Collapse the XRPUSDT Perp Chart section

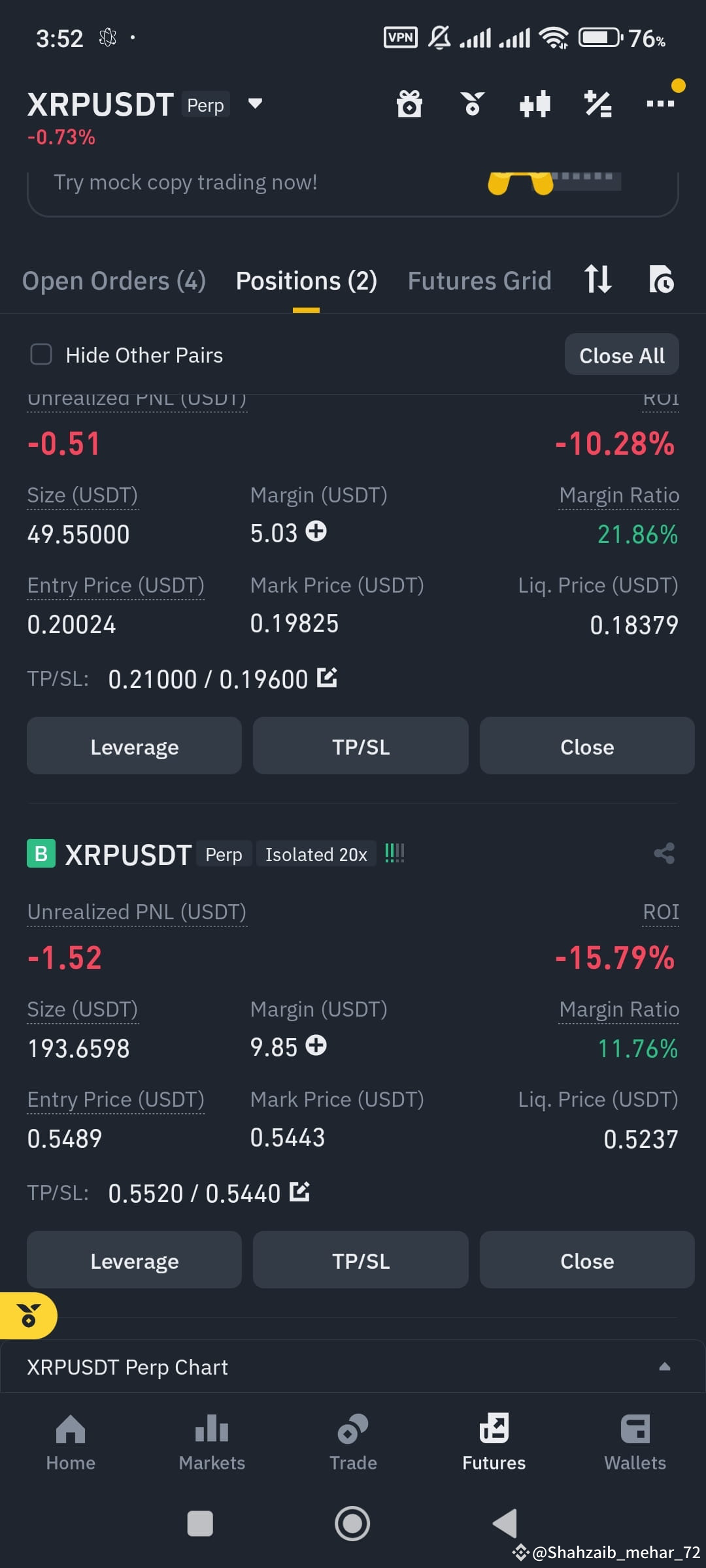point(664,1366)
